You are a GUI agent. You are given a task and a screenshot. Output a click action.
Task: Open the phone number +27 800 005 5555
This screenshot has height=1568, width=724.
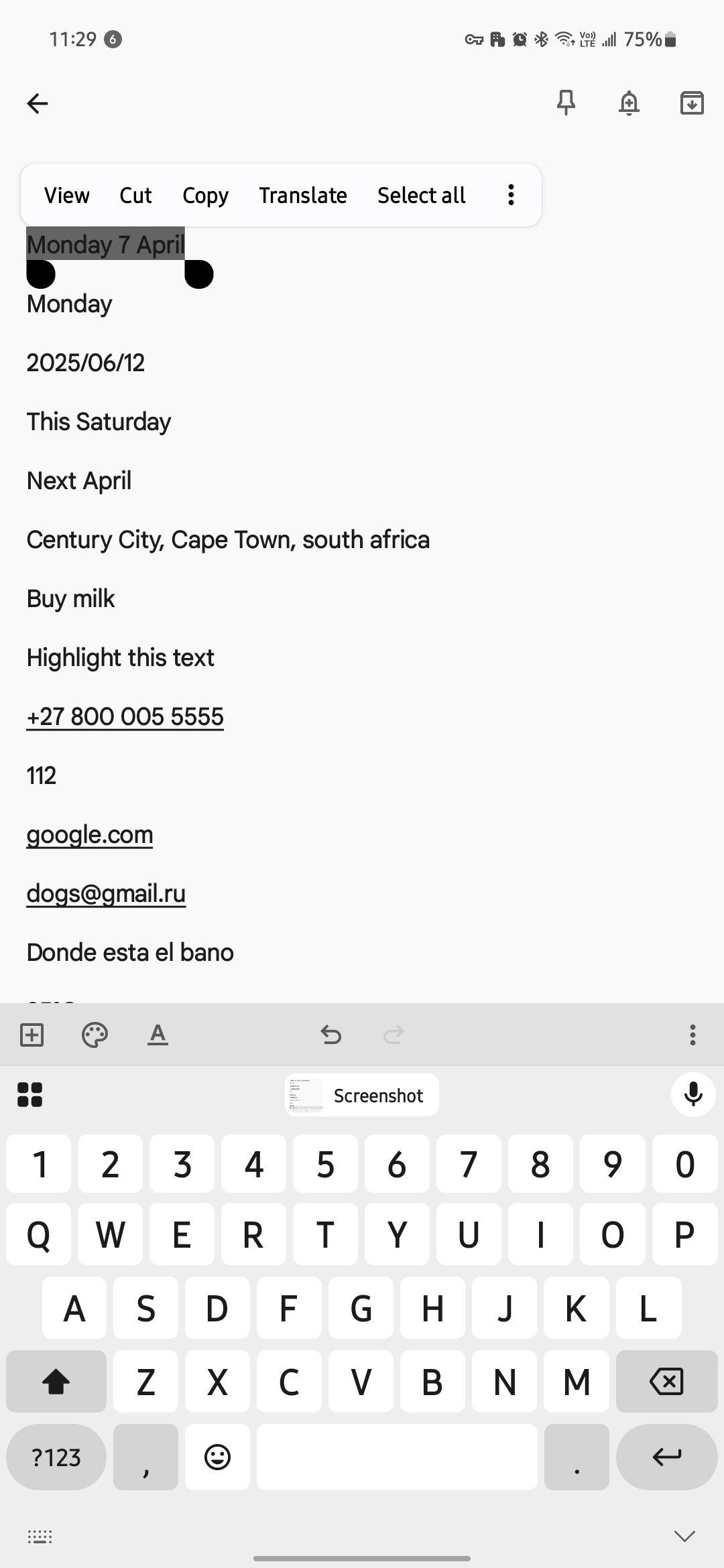point(125,717)
